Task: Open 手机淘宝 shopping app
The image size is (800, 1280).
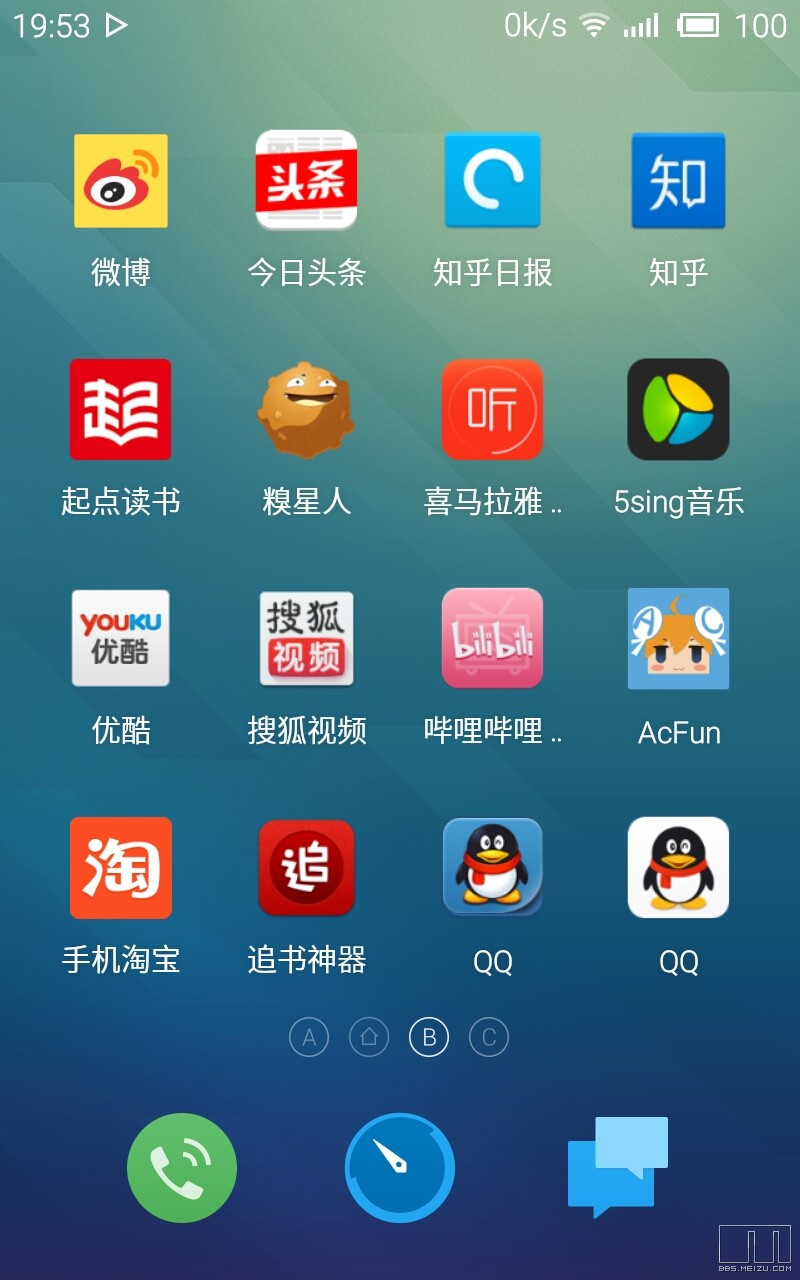Action: pyautogui.click(x=120, y=868)
